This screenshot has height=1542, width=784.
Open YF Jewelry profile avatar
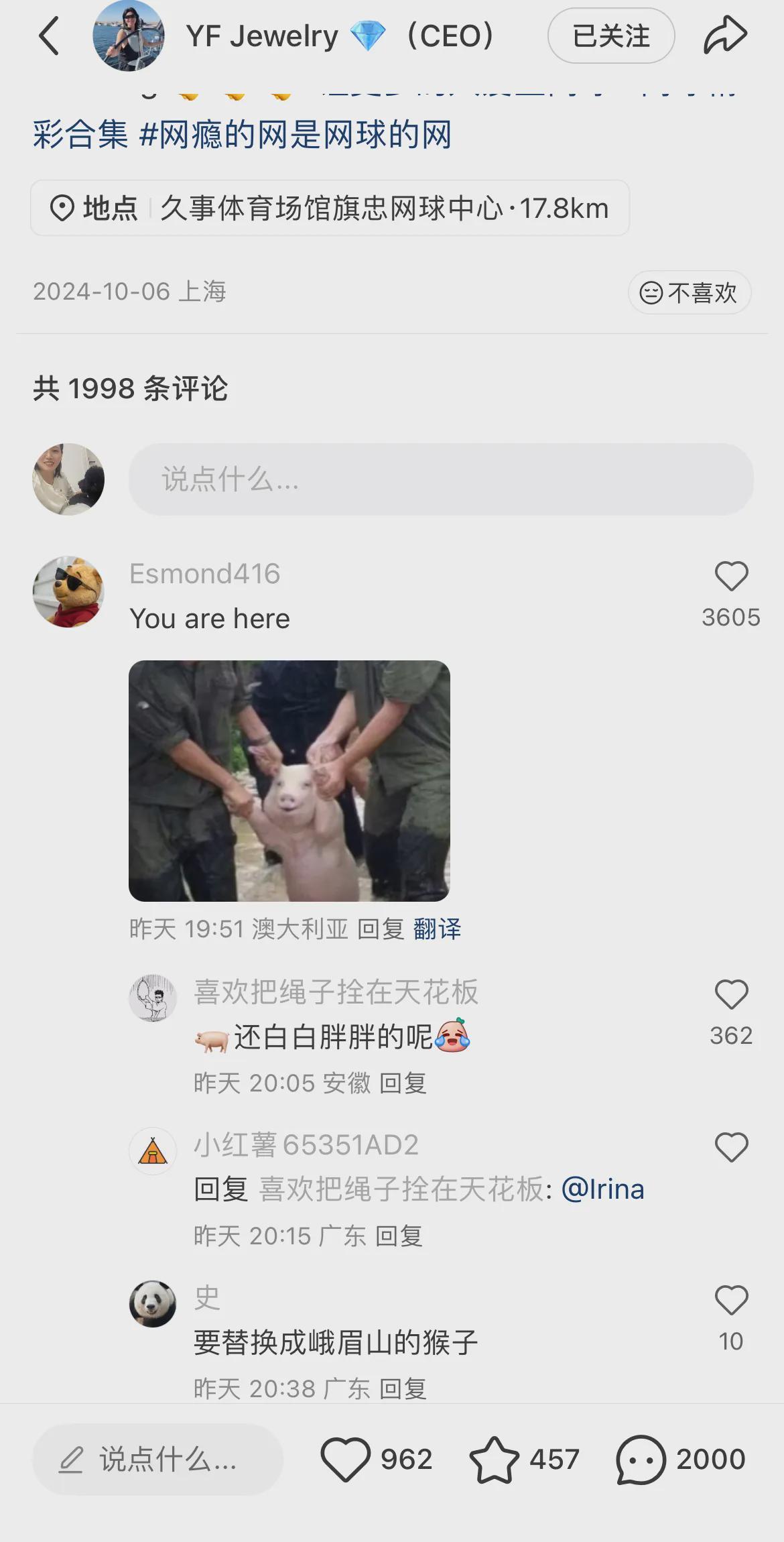tap(129, 36)
